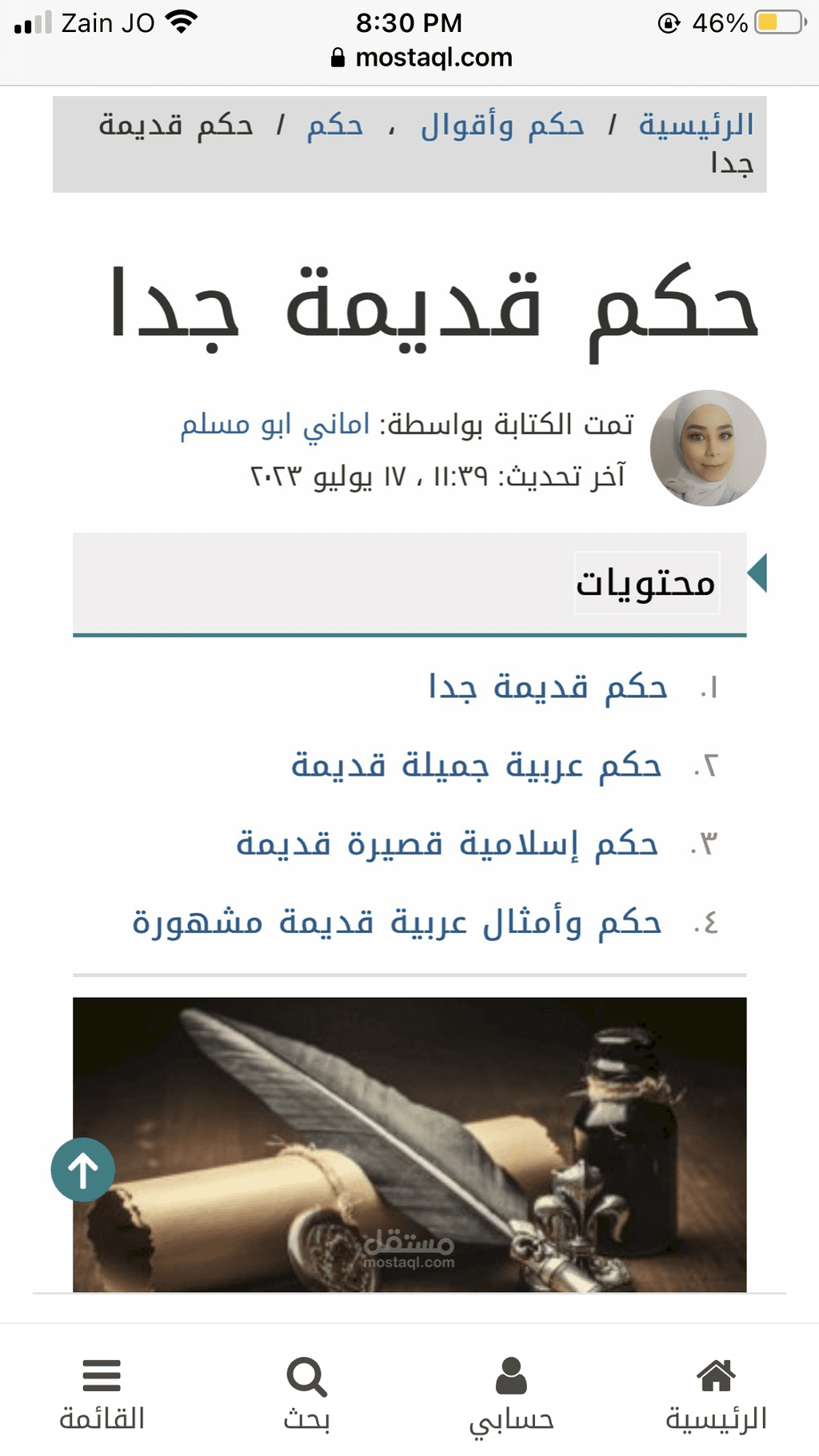Jump to حكم إسلامية قصيرة قديمة
The image size is (819, 1456).
coord(447,844)
